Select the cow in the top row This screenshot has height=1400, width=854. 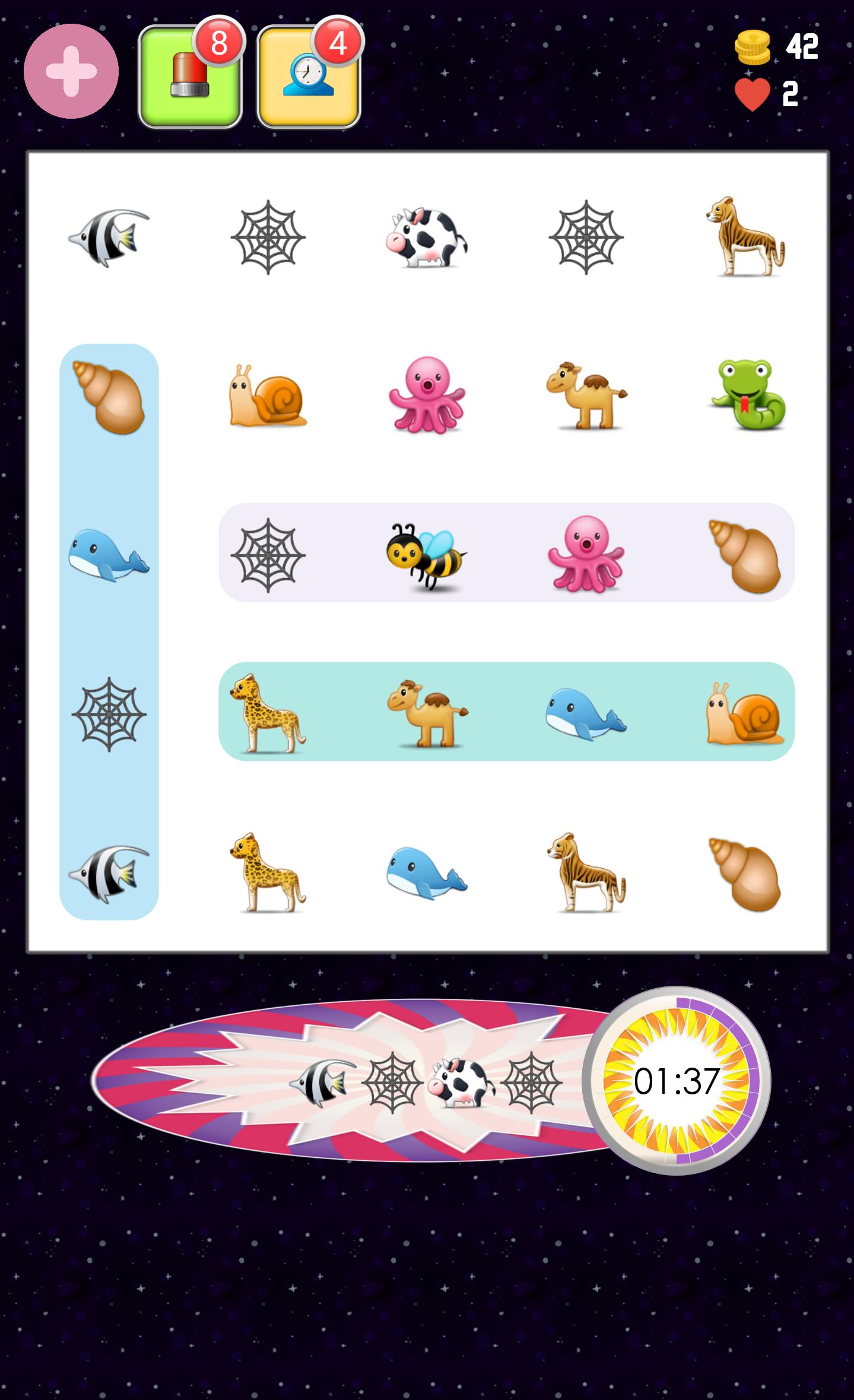426,237
